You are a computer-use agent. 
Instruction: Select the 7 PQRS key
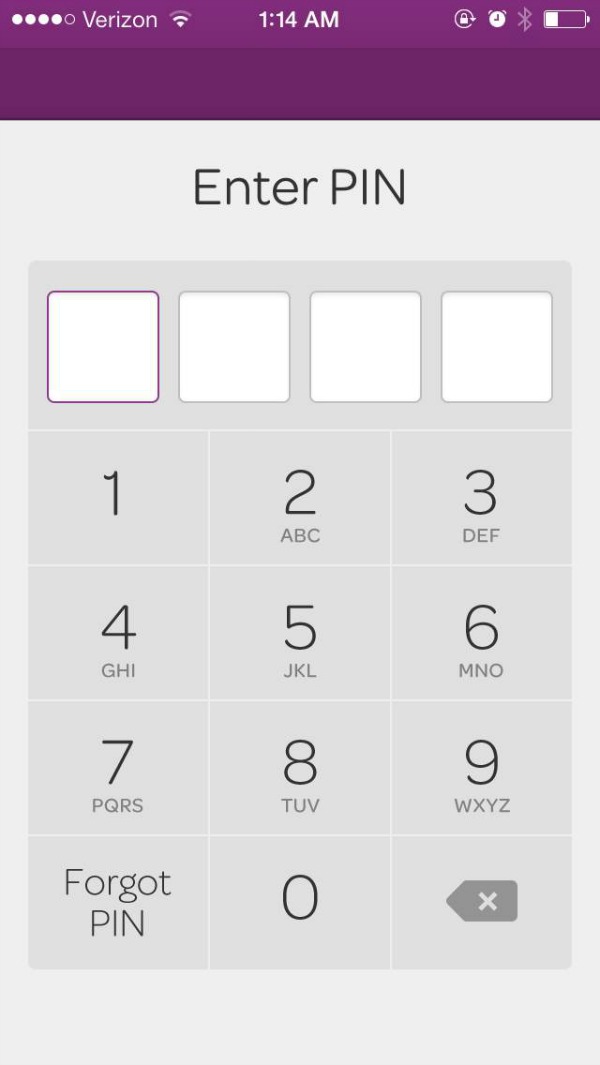coord(118,768)
